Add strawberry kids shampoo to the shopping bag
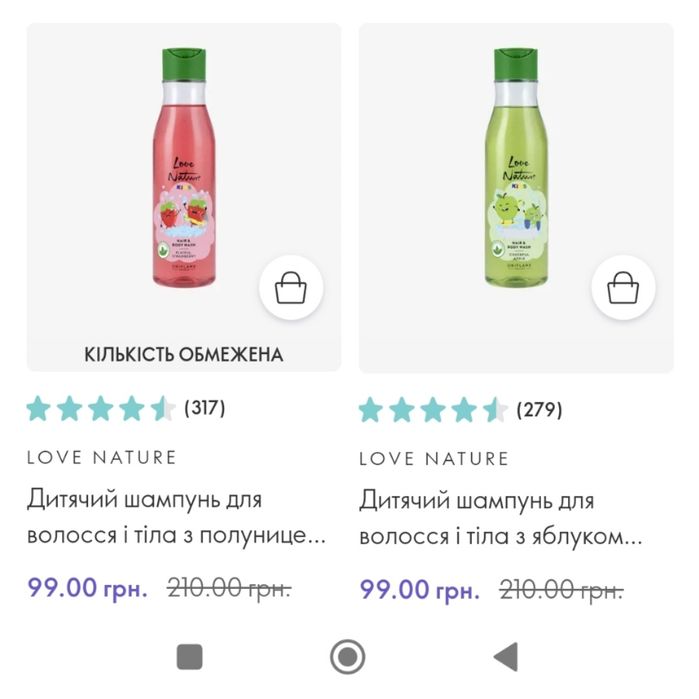Viewport: 699px width, 699px height. pos(290,289)
